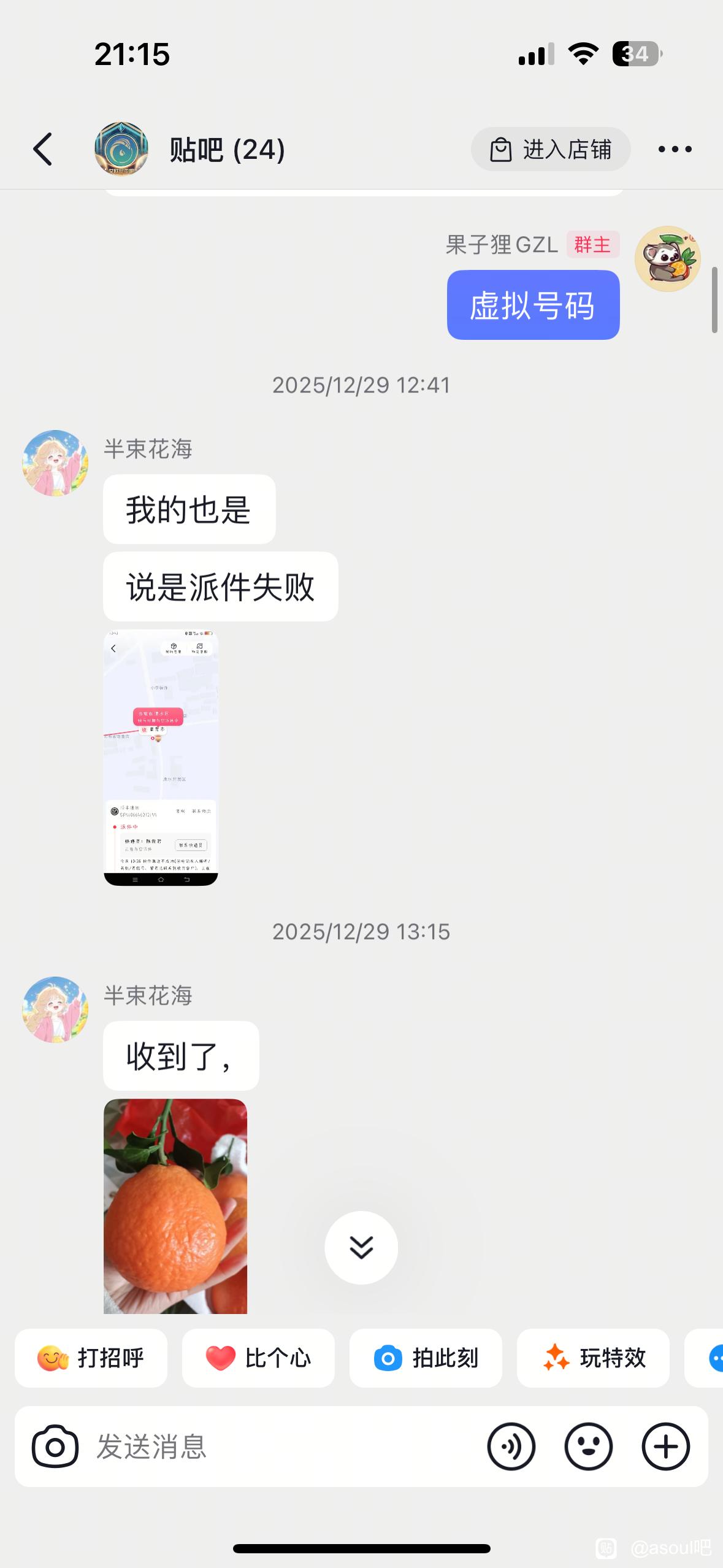
Task: Jump to latest messages with down arrows
Action: [361, 1247]
